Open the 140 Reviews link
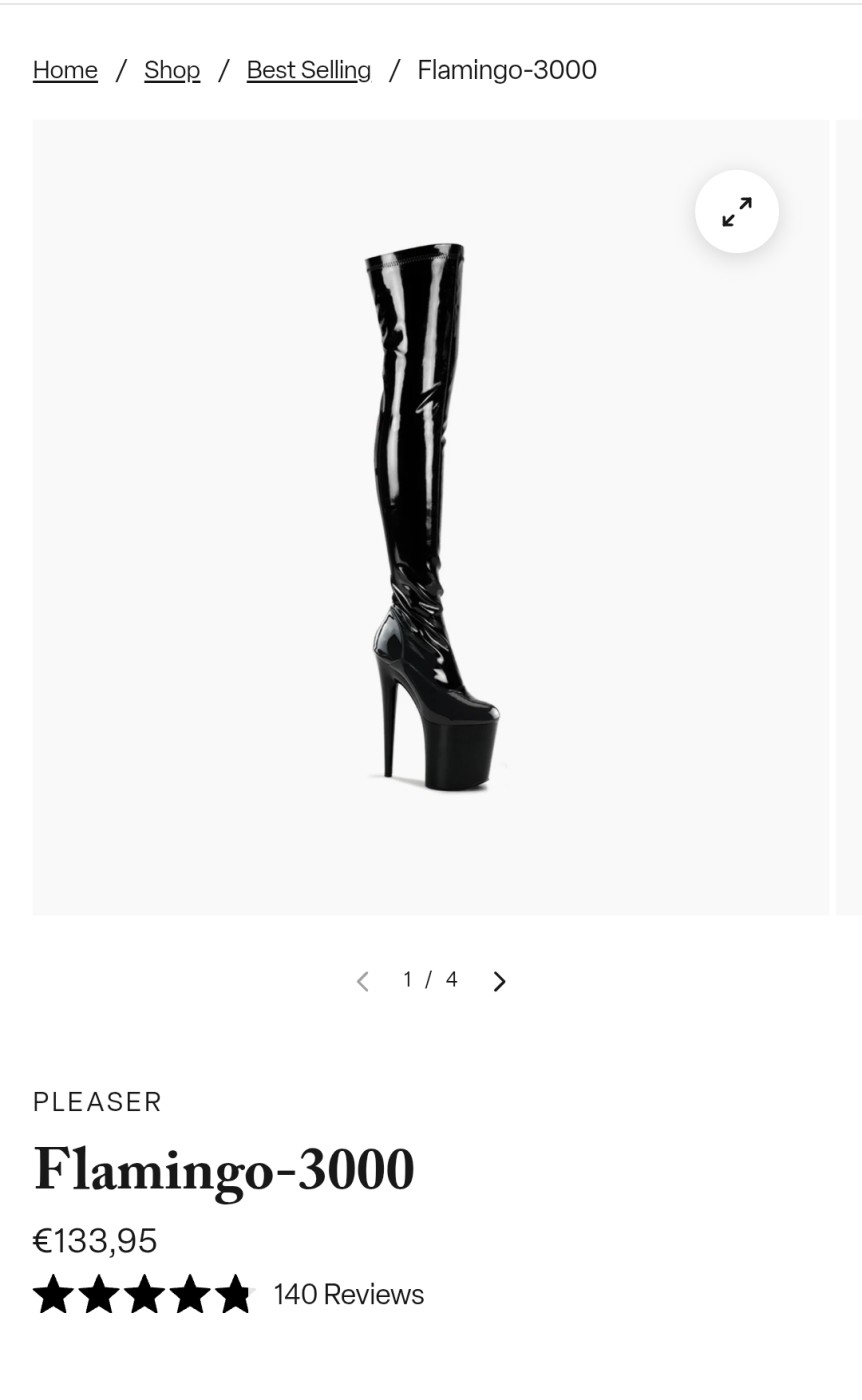The image size is (862, 1400). 348,1294
